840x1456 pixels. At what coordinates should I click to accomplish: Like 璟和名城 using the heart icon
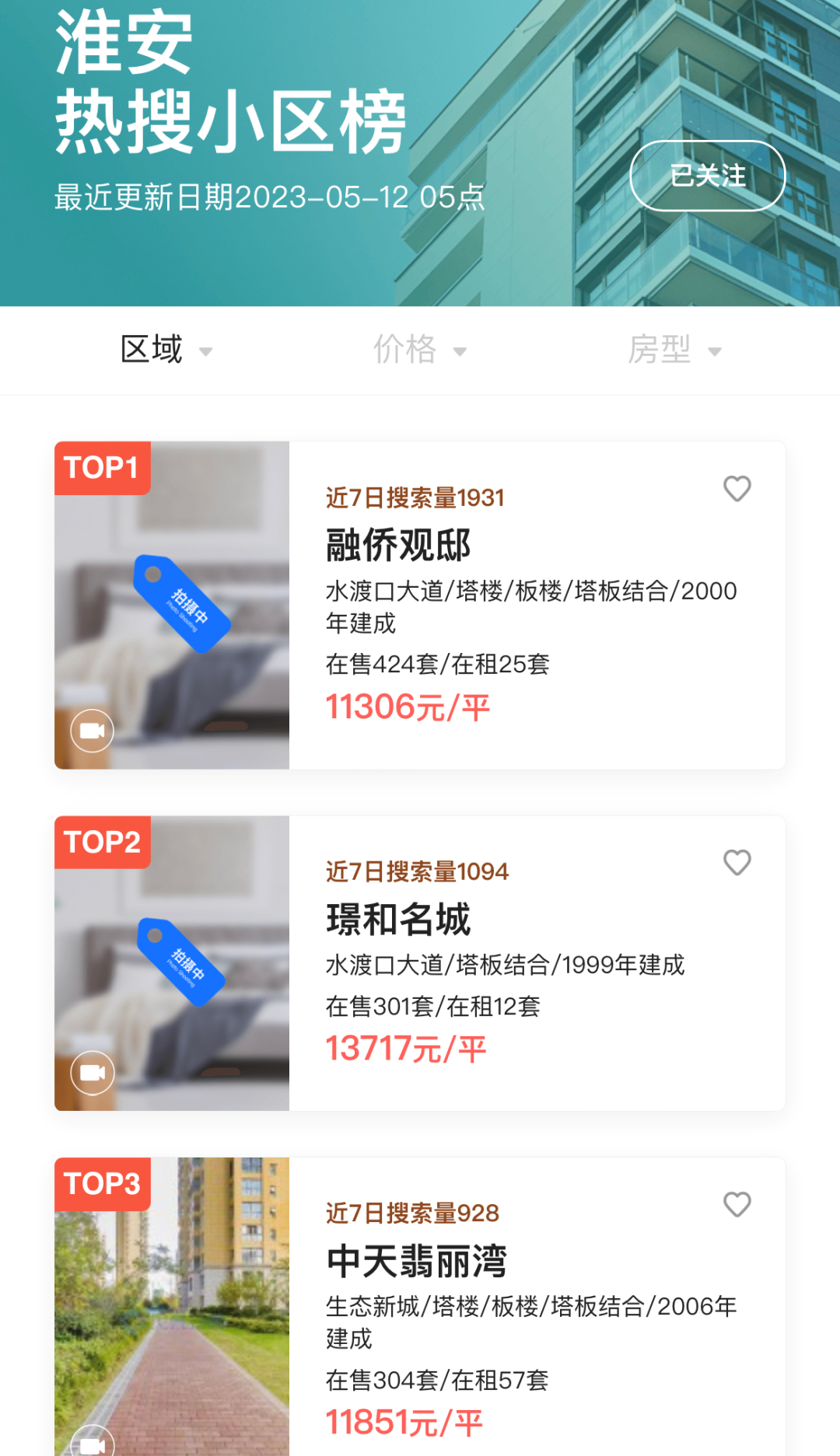[737, 862]
